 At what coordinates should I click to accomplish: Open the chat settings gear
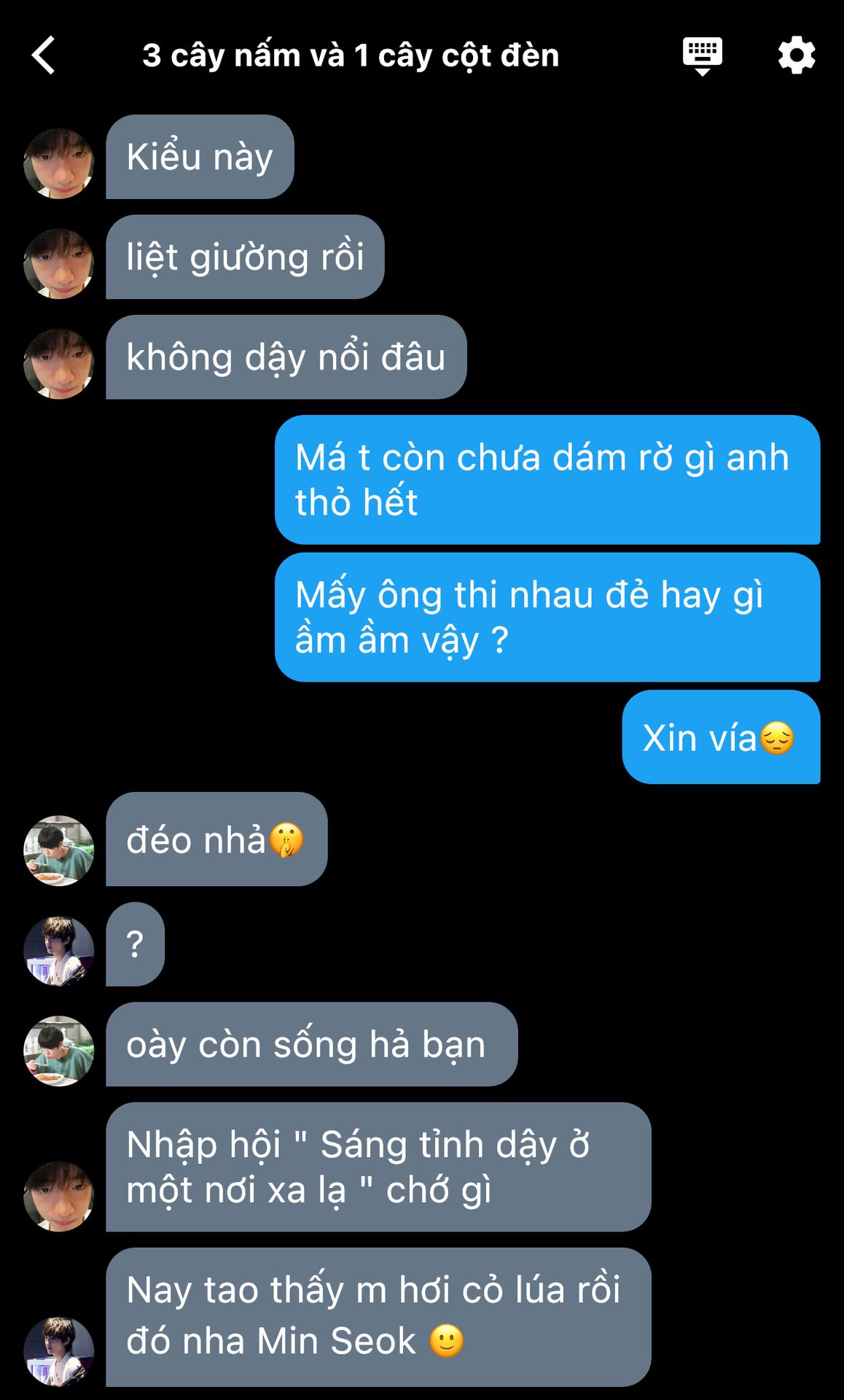point(796,55)
